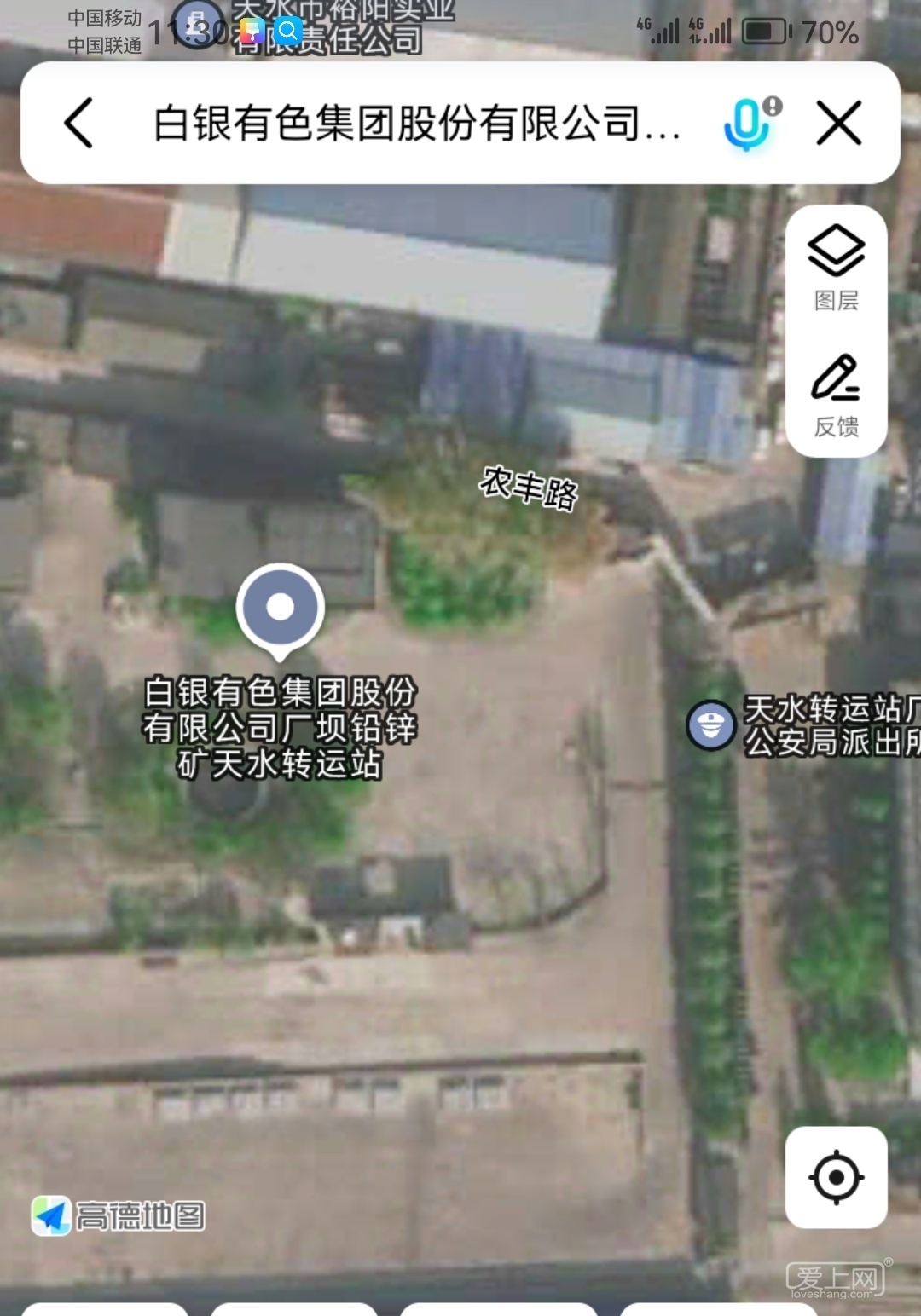Go back from the search result
The width and height of the screenshot is (921, 1316).
point(78,123)
